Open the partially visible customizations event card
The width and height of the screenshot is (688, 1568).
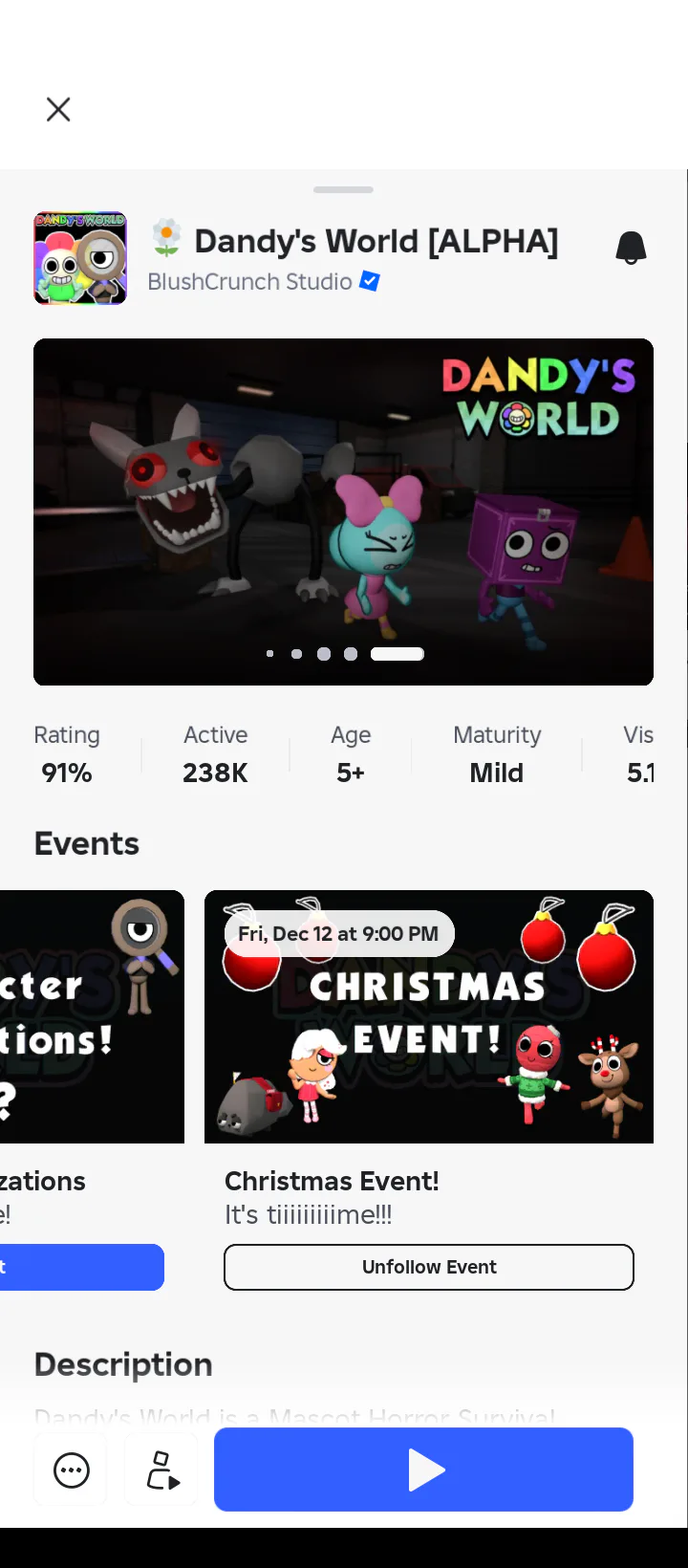click(92, 1016)
